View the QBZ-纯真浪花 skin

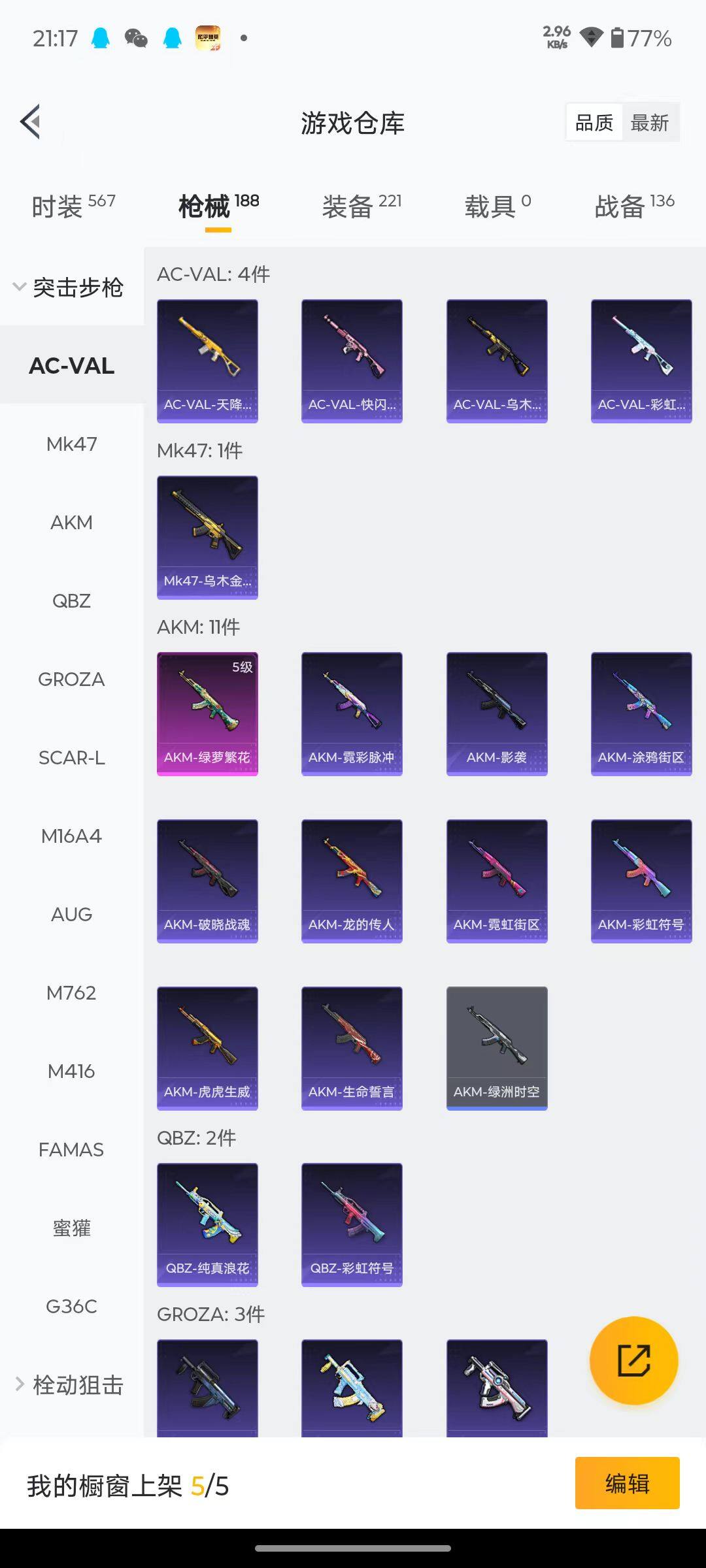(207, 1225)
